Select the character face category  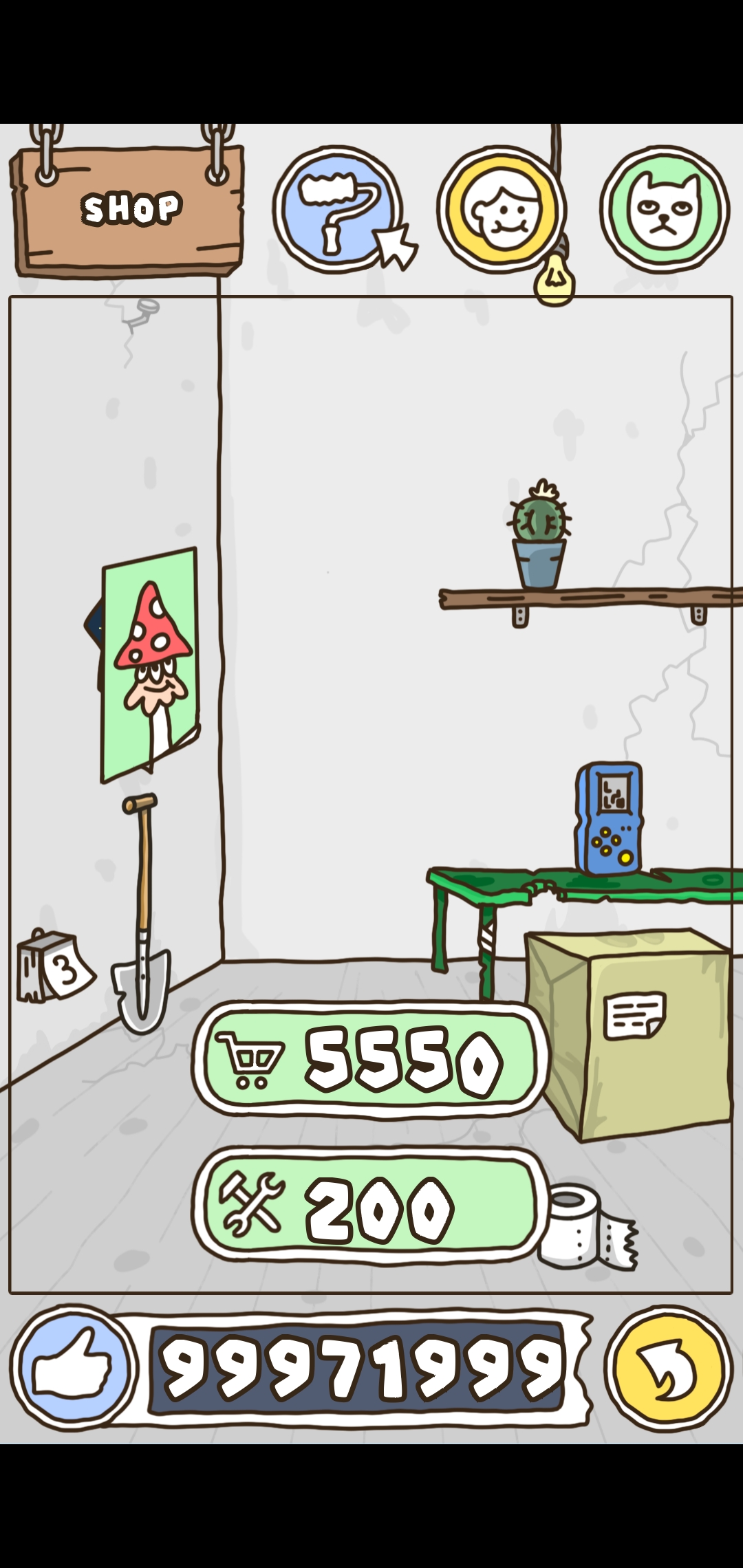502,208
